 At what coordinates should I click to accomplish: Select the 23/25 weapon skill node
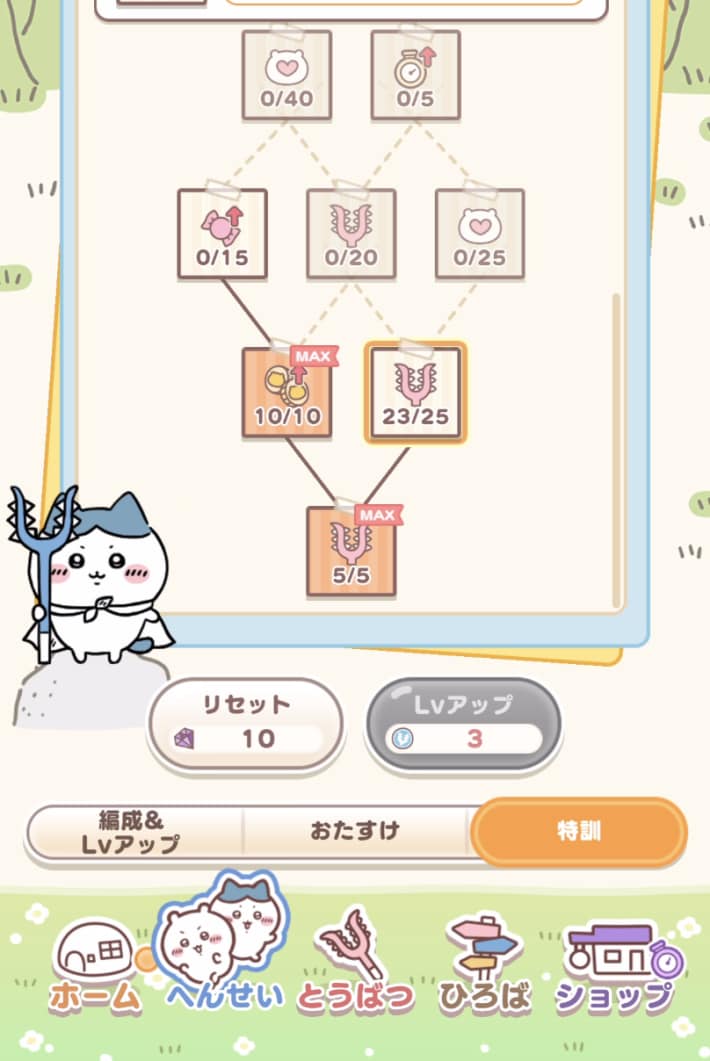(415, 392)
